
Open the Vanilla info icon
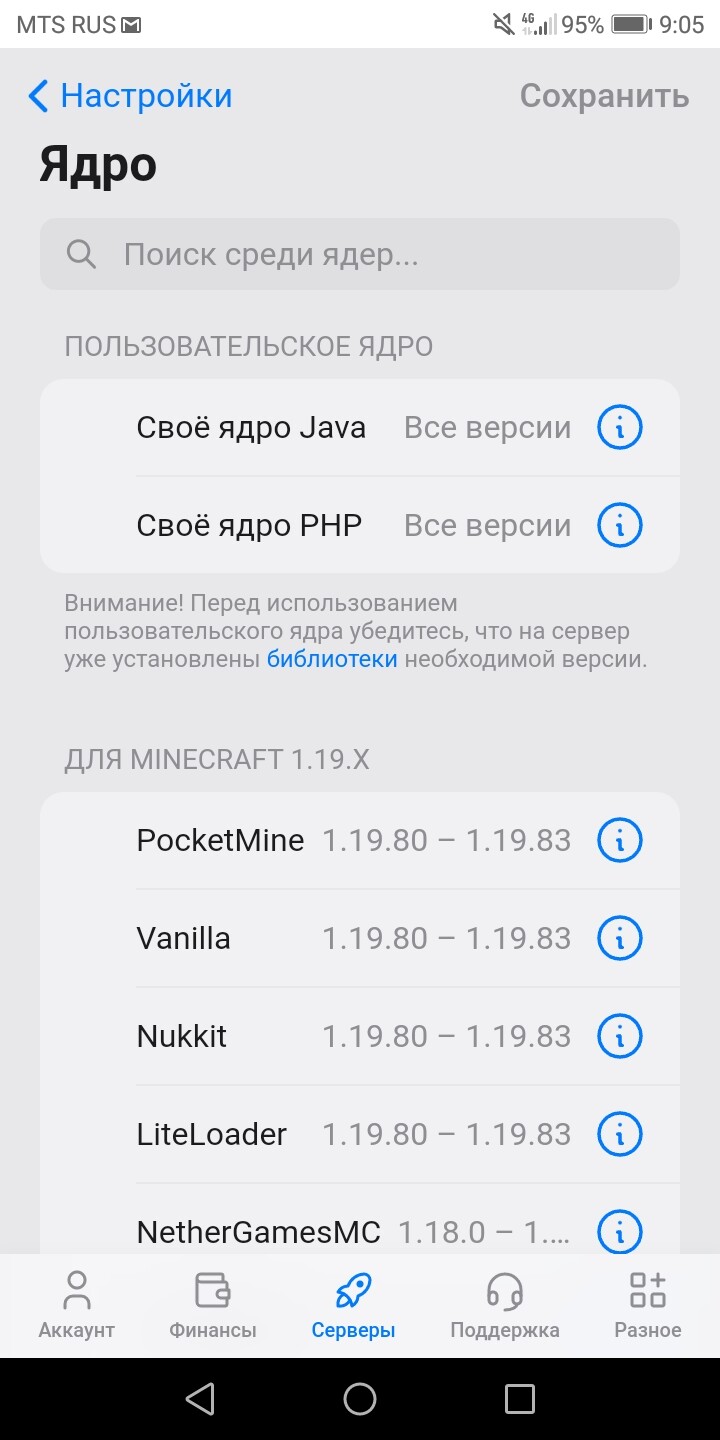(x=619, y=938)
